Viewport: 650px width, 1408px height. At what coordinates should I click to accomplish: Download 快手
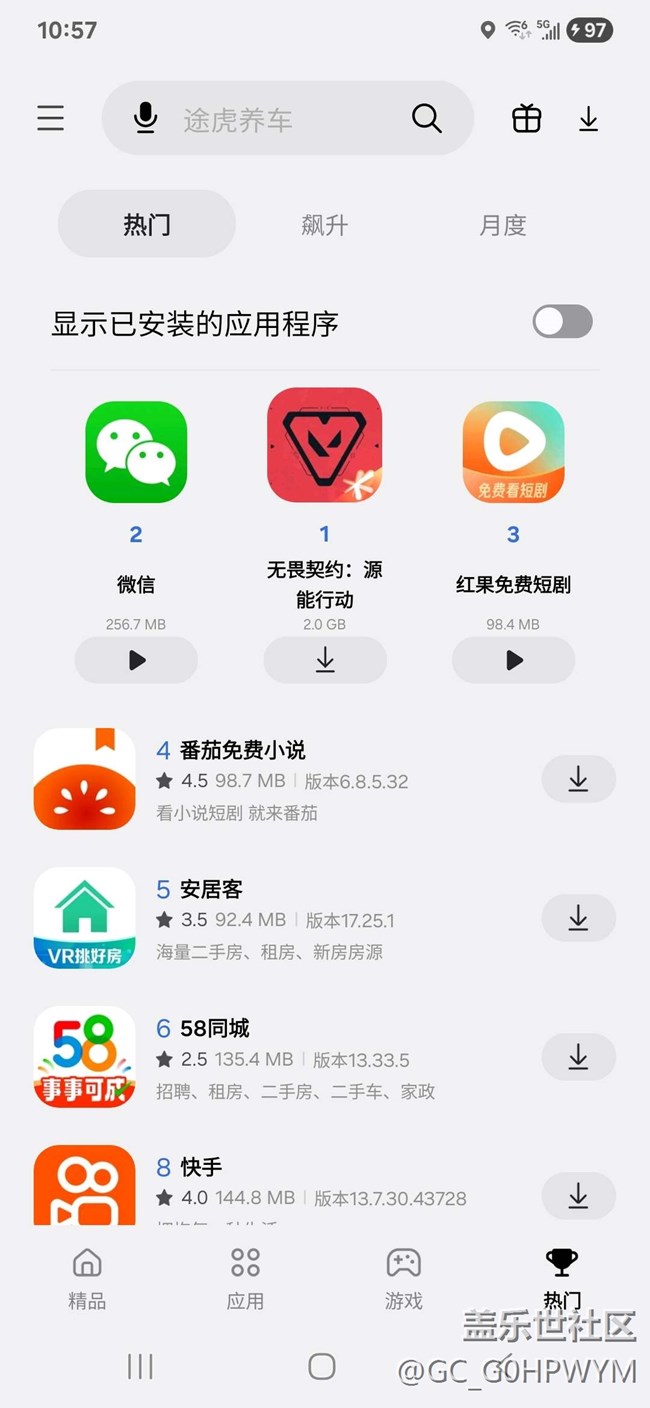(578, 1196)
